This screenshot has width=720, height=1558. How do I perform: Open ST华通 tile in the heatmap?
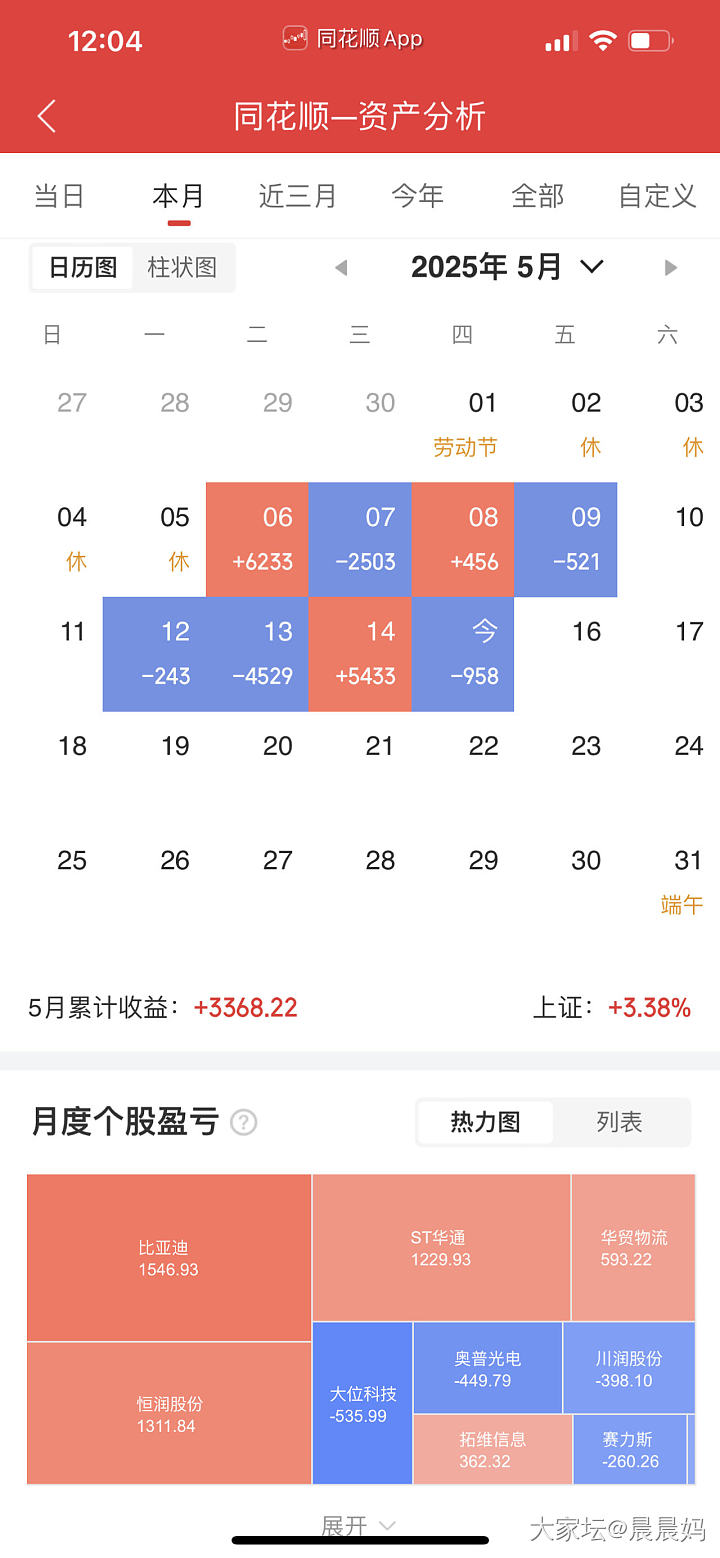(x=440, y=1247)
